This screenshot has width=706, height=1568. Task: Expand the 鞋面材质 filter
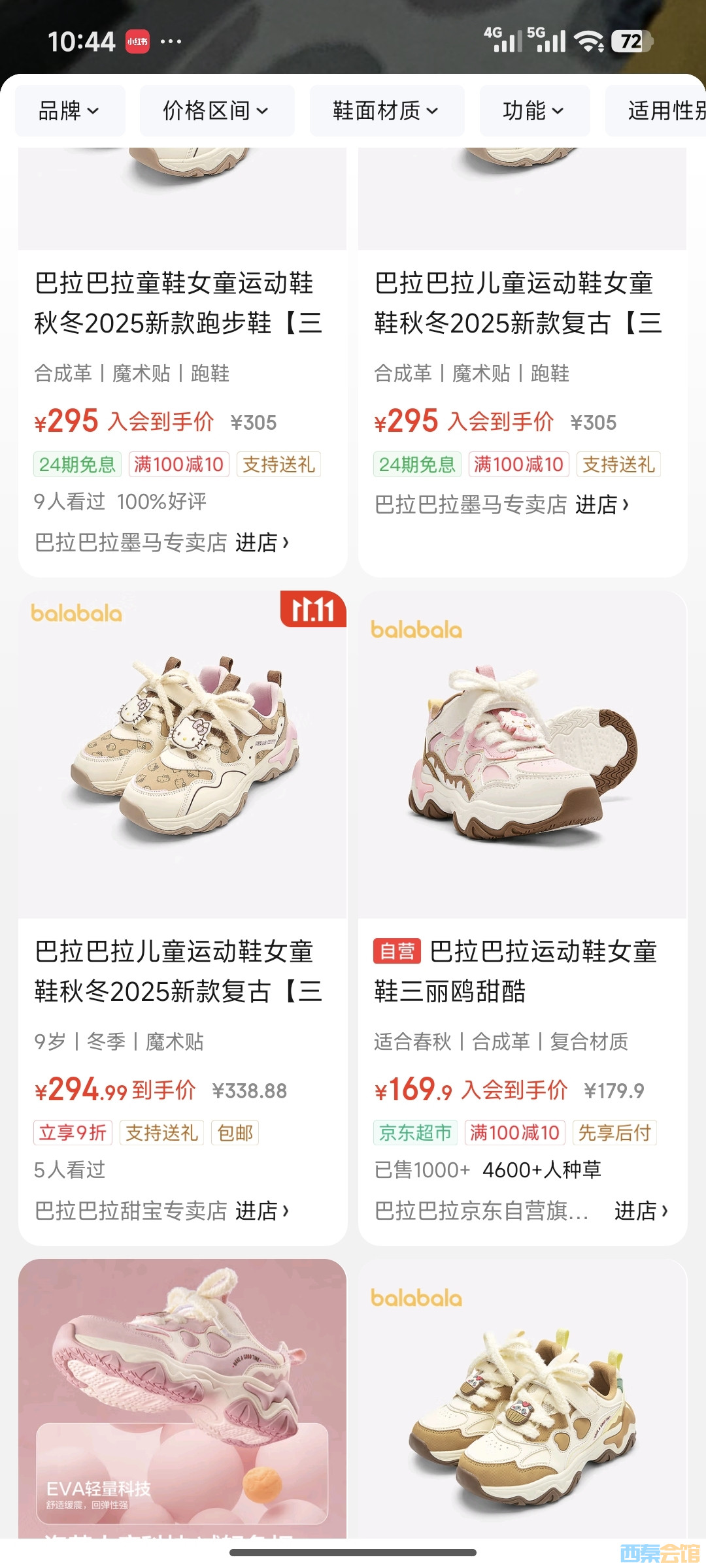coord(386,110)
